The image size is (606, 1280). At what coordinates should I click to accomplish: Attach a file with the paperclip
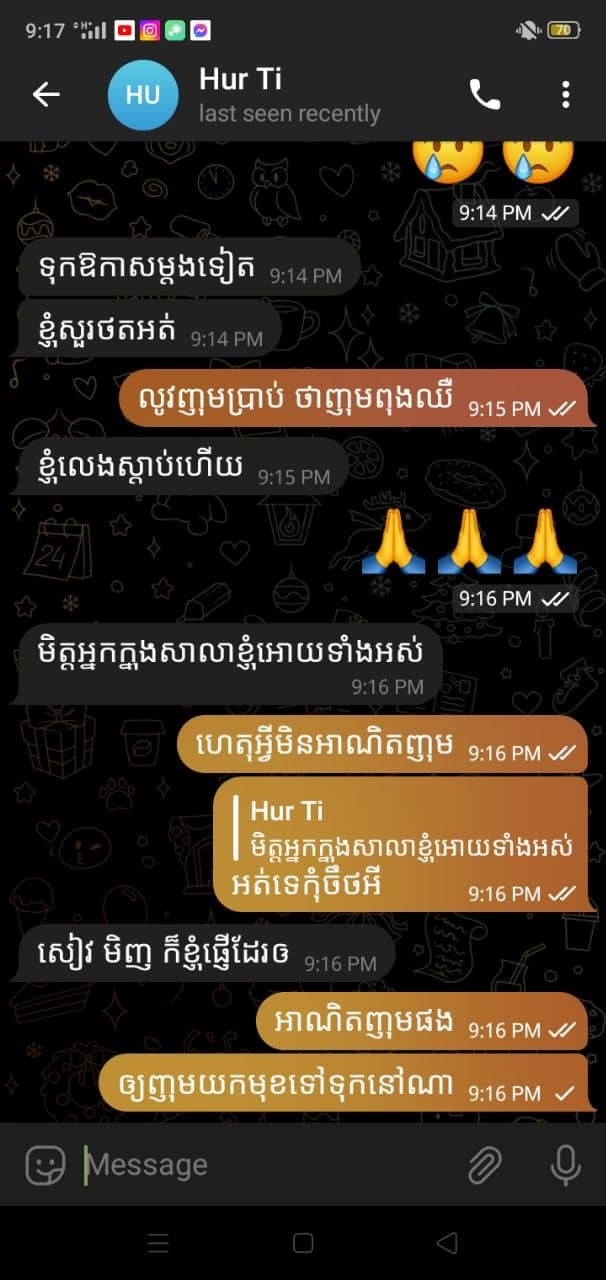click(x=485, y=1165)
